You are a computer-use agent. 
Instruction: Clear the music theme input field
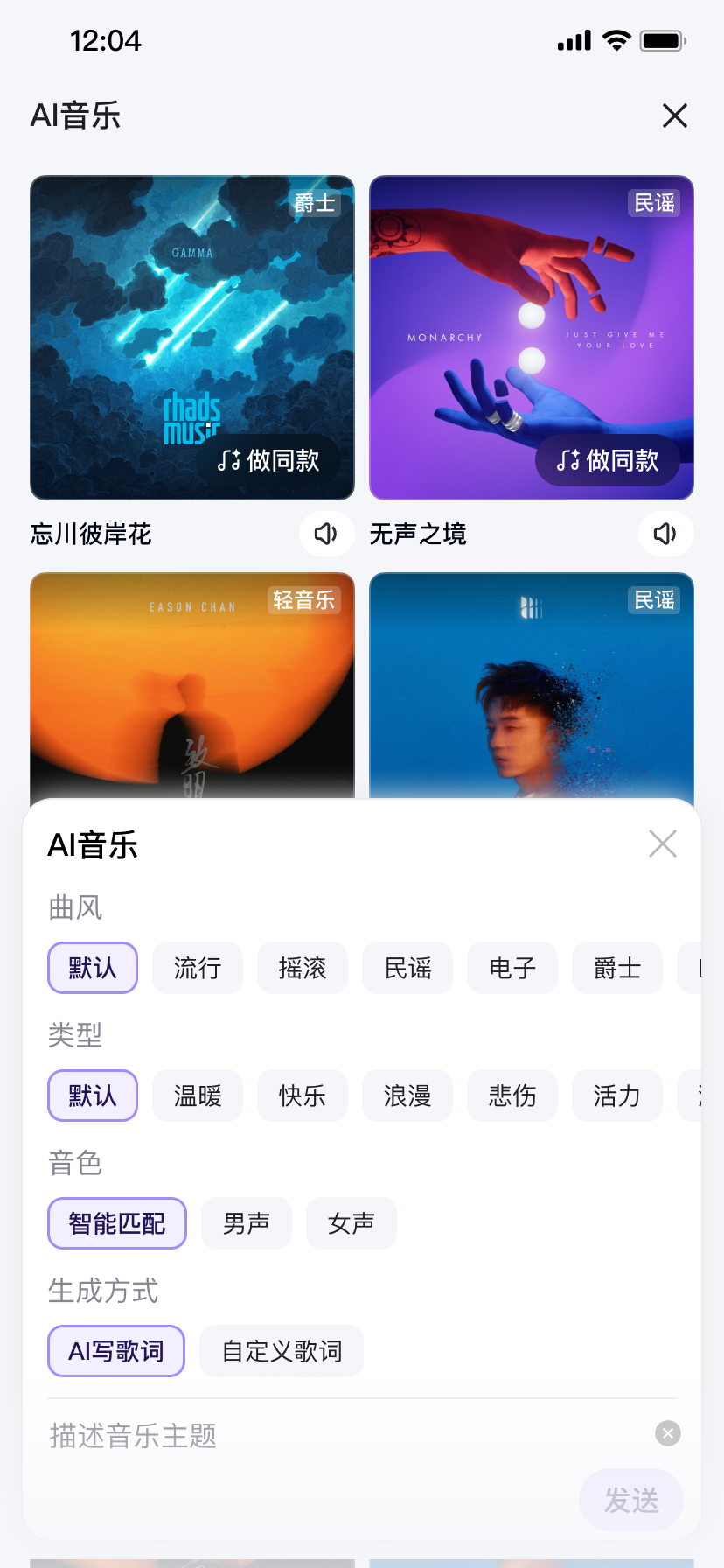[667, 1433]
